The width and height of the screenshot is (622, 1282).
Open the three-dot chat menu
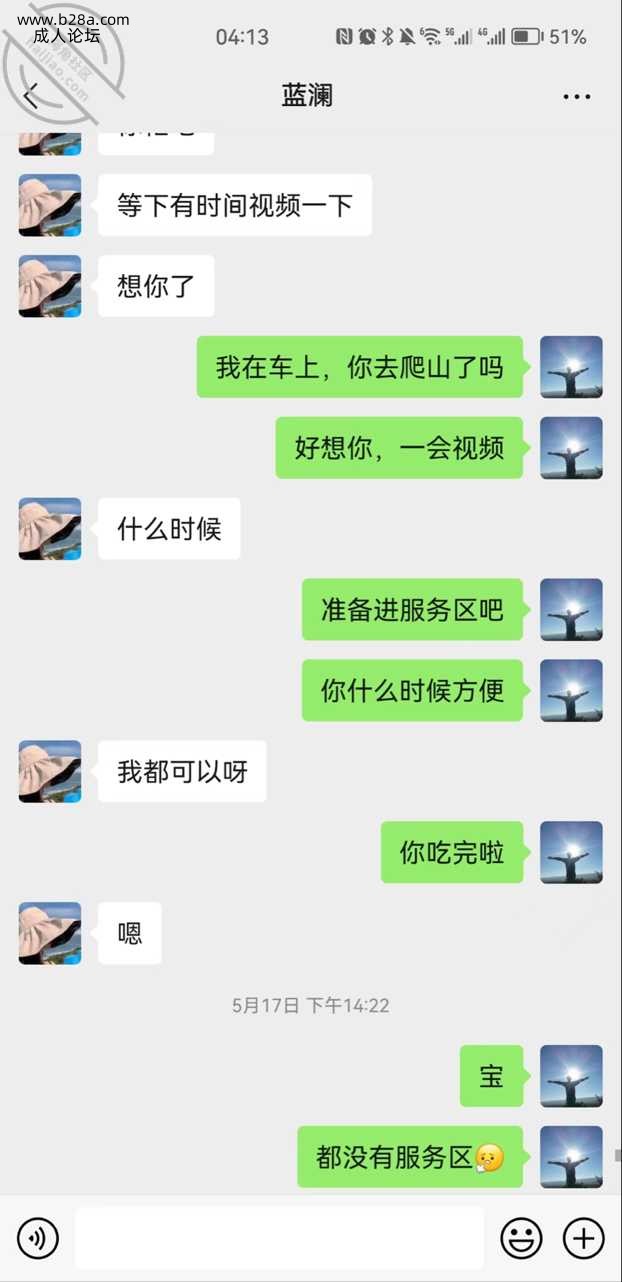click(x=577, y=97)
